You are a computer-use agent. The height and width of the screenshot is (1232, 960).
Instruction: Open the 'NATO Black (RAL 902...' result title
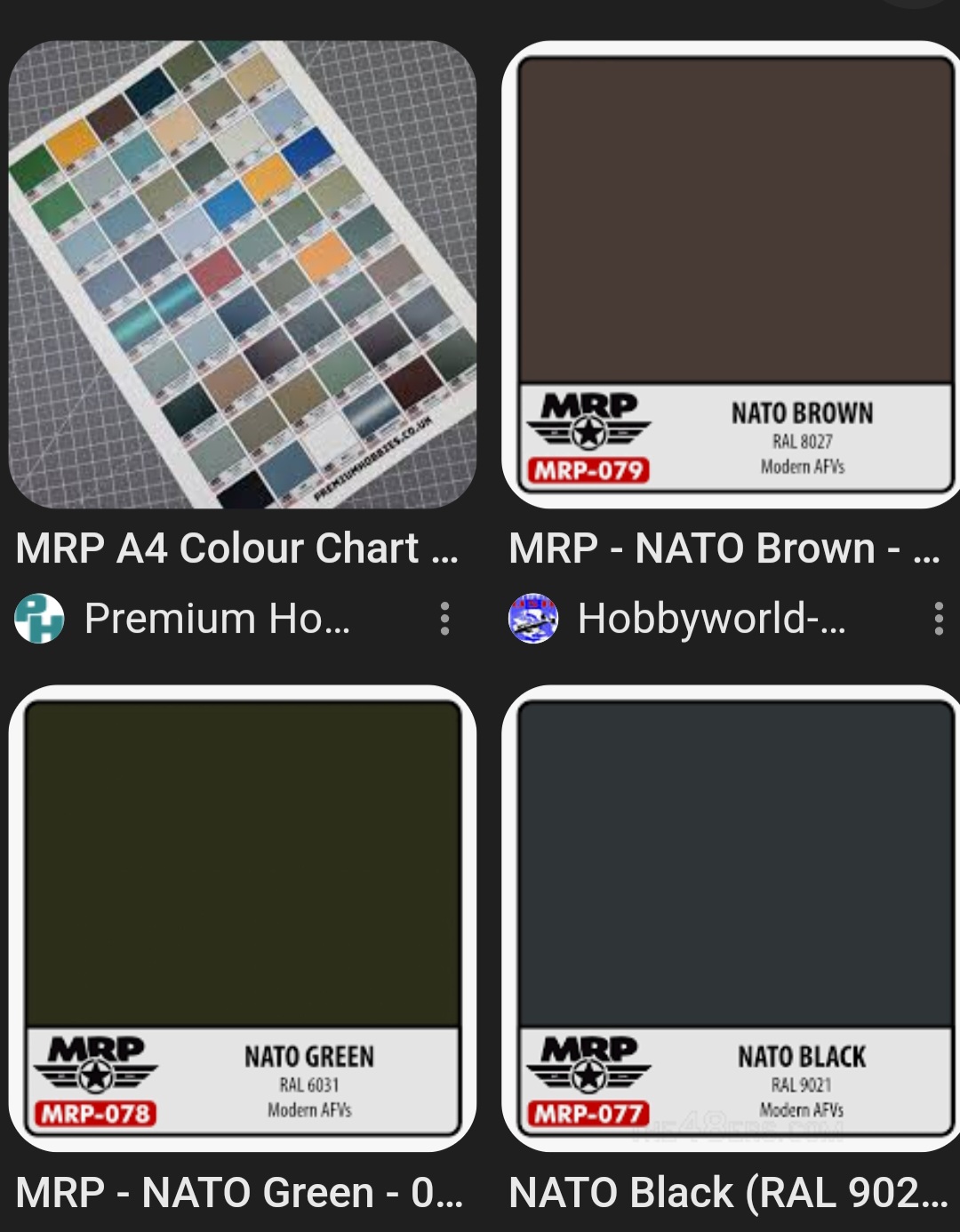point(729,1193)
